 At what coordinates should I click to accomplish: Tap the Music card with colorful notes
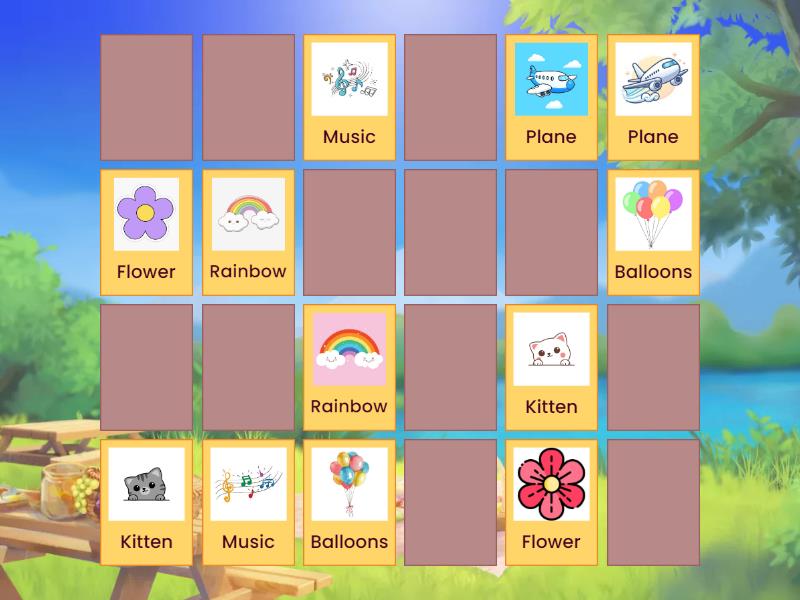pos(248,502)
